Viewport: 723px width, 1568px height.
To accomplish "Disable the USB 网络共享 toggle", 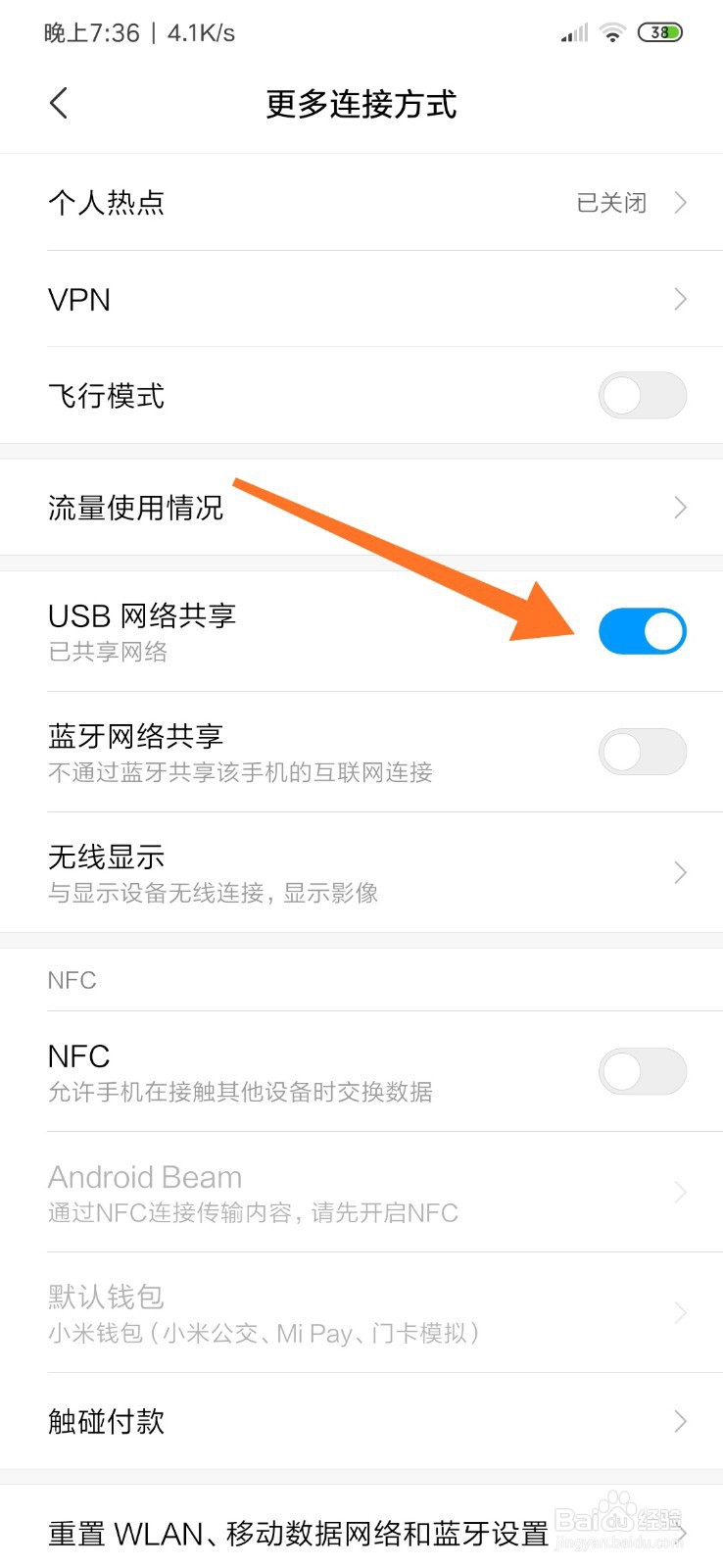I will point(643,631).
